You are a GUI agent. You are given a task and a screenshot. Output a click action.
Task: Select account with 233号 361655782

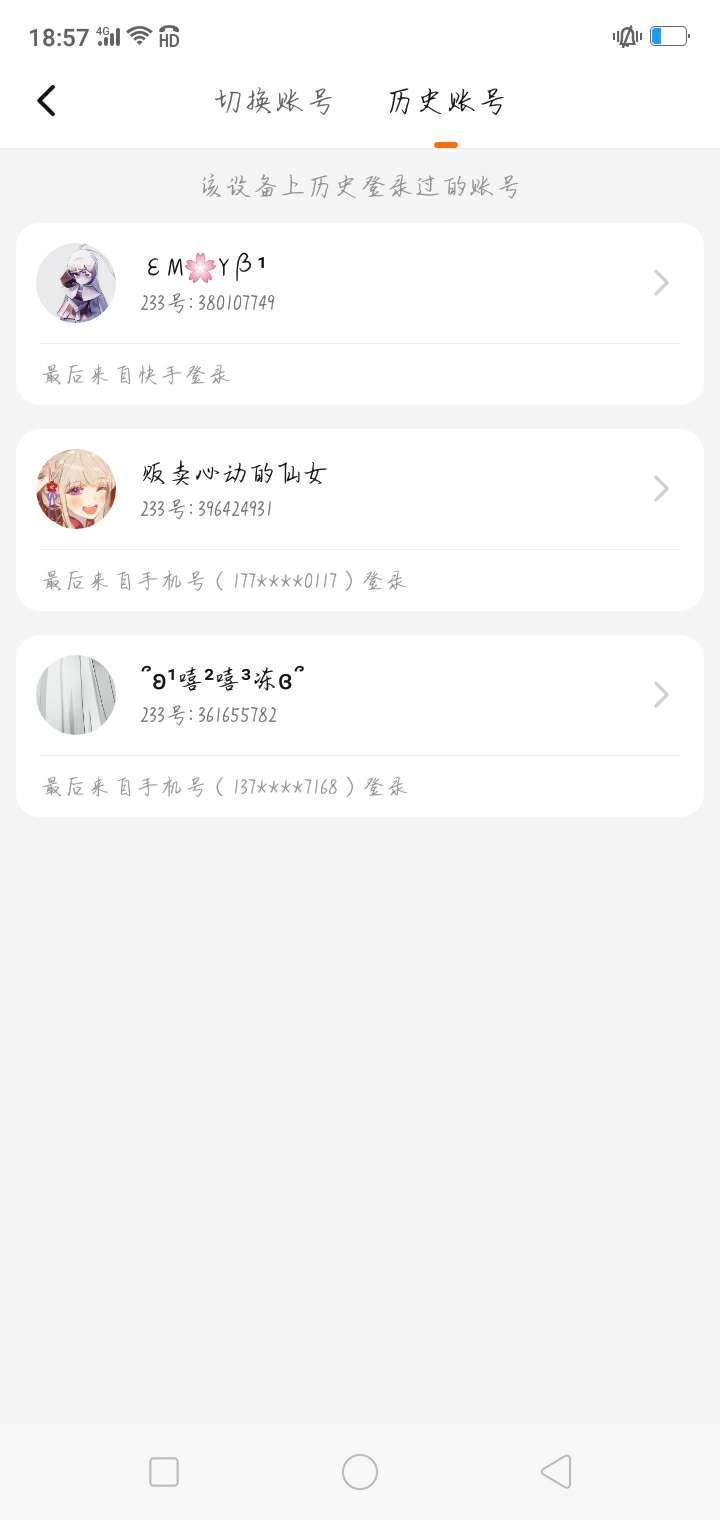tap(360, 696)
